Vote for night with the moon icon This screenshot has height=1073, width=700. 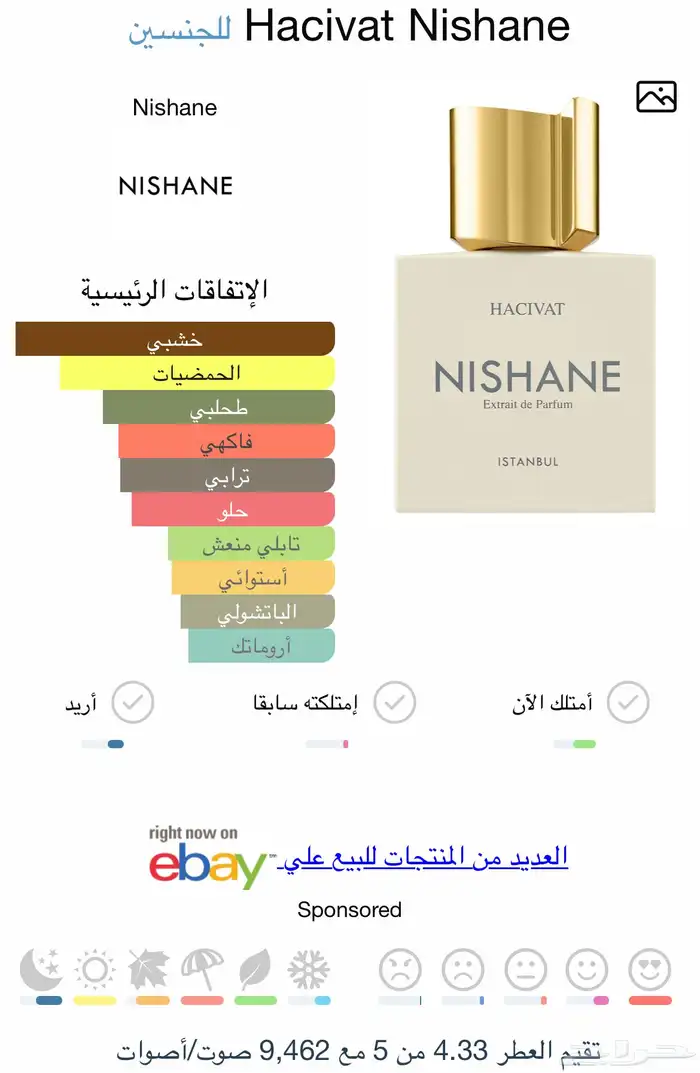pyautogui.click(x=41, y=970)
